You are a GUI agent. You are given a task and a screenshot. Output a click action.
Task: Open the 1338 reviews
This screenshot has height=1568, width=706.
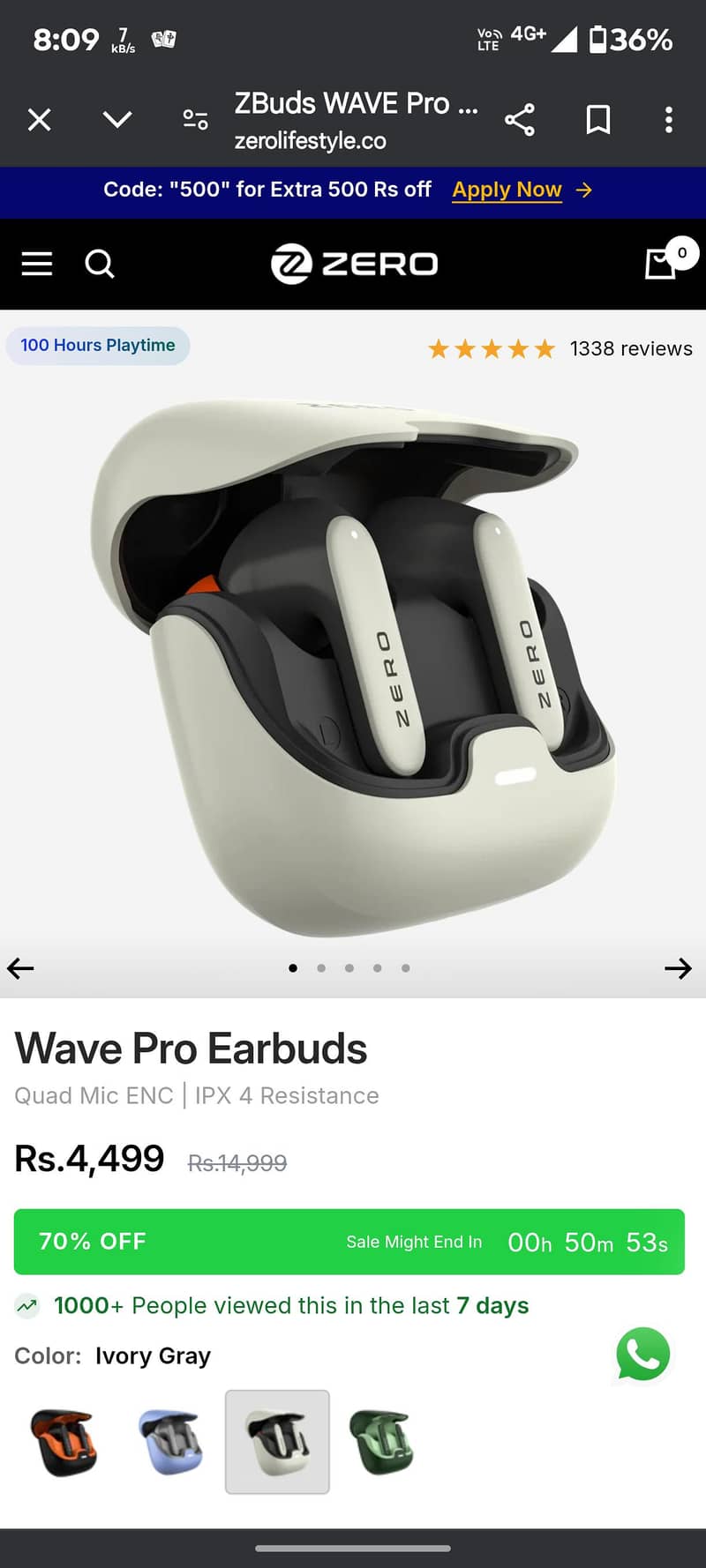point(630,348)
